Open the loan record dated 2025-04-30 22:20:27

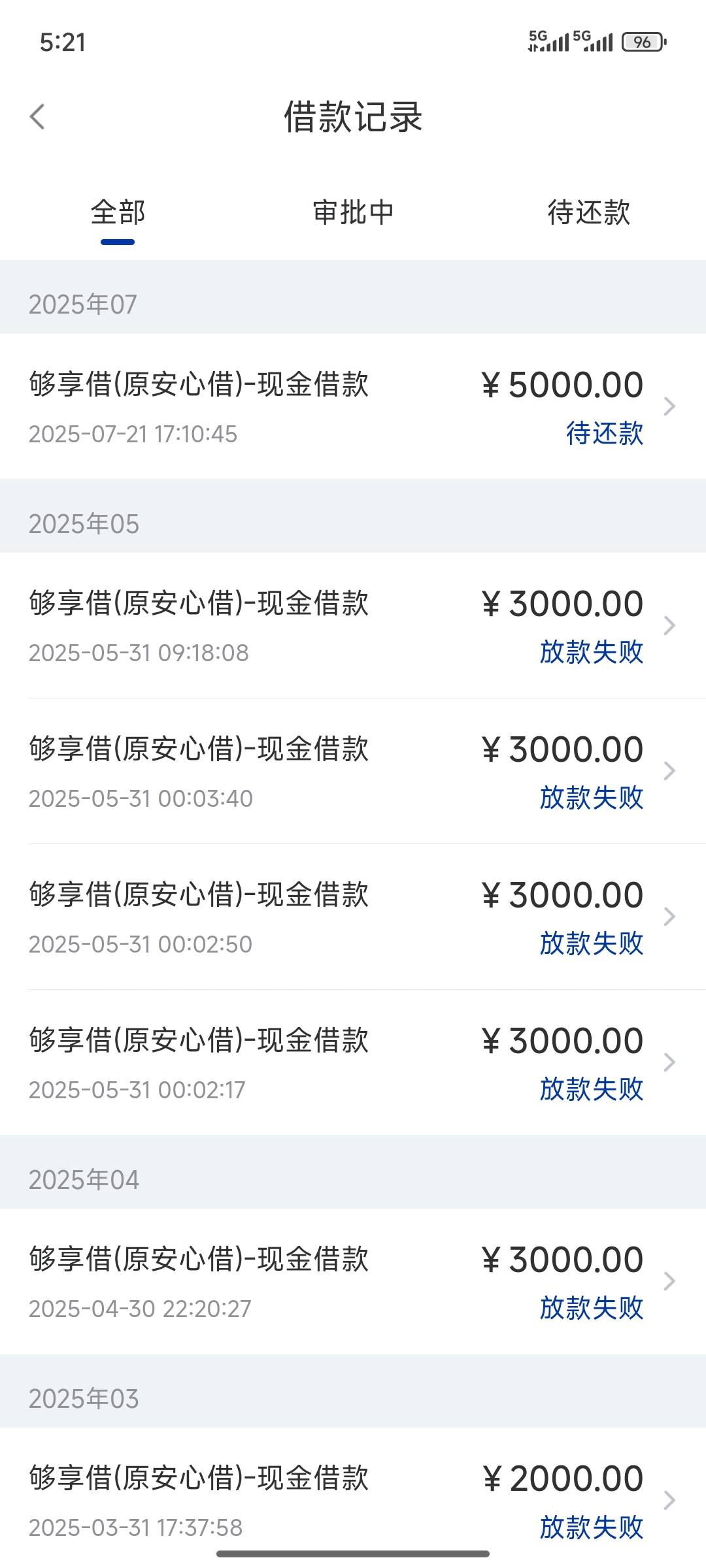pos(353,1281)
